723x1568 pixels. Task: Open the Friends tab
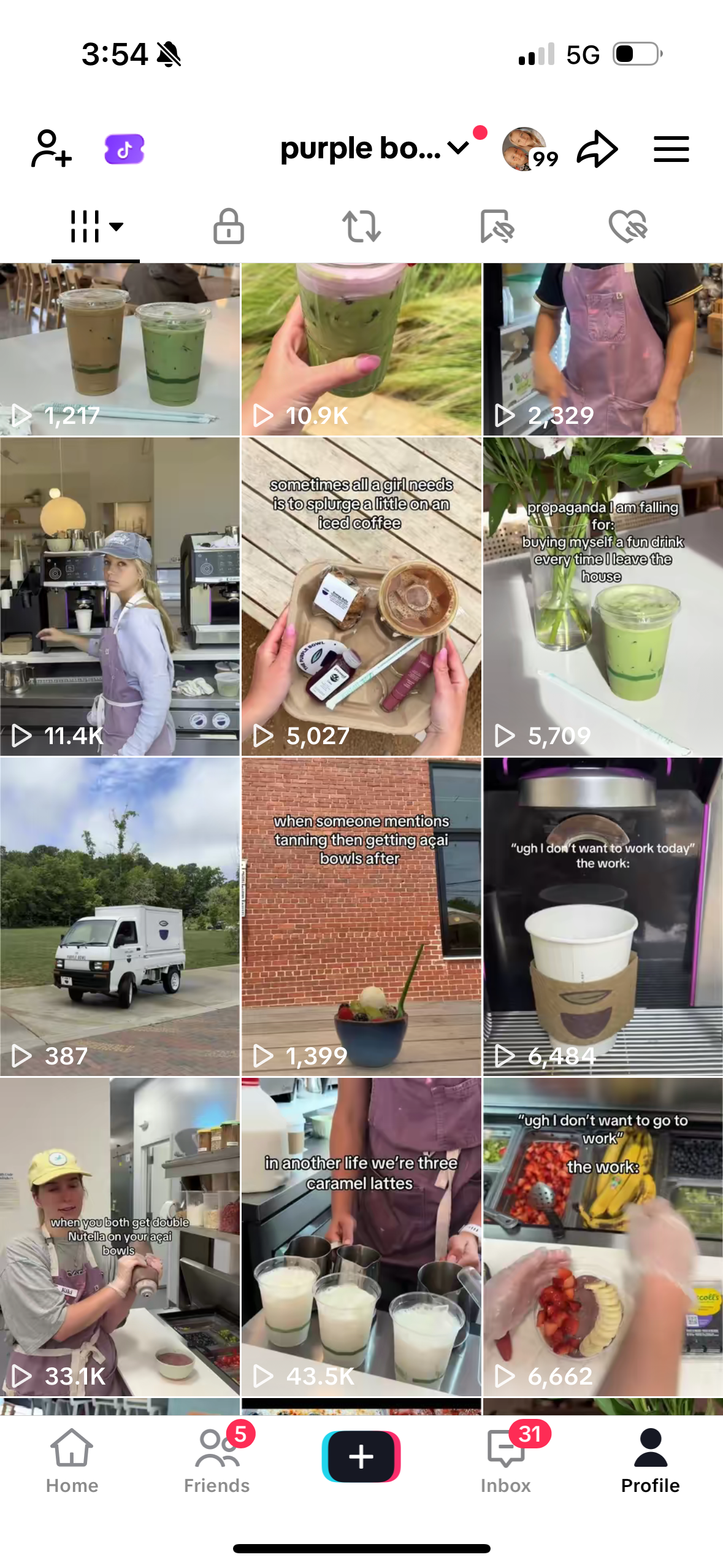tap(216, 1461)
